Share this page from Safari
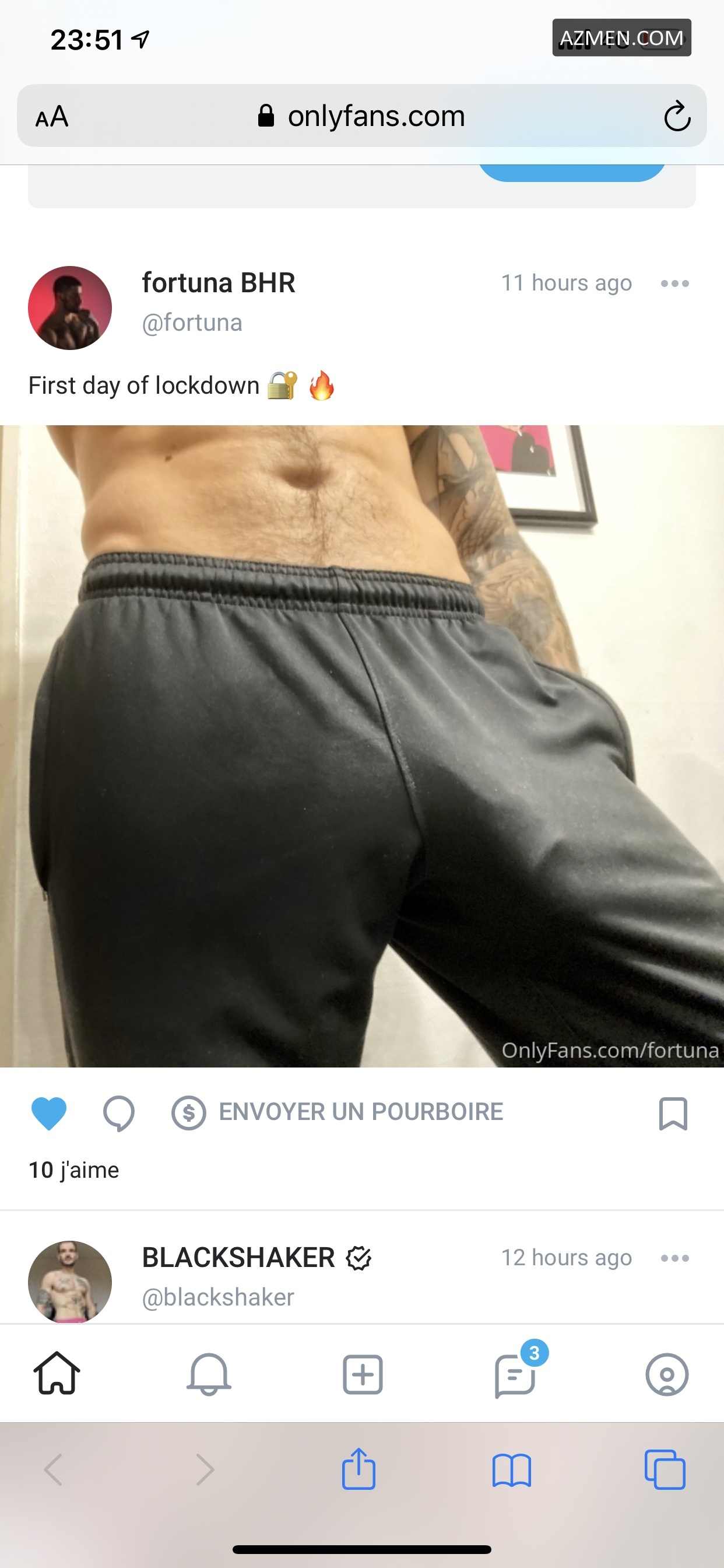Screen dimensions: 724x1568 click(x=359, y=1469)
